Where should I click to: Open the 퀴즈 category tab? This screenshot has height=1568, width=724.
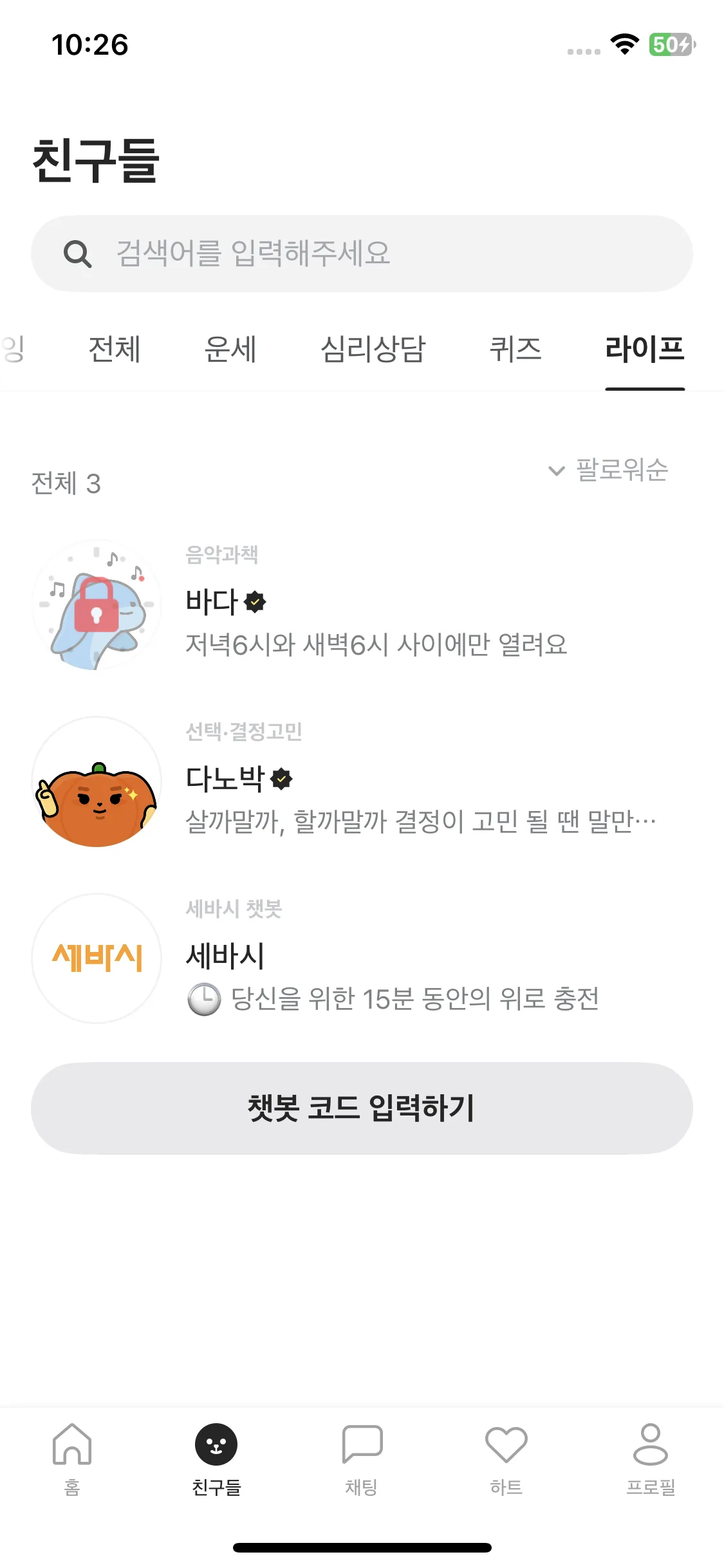tap(515, 350)
